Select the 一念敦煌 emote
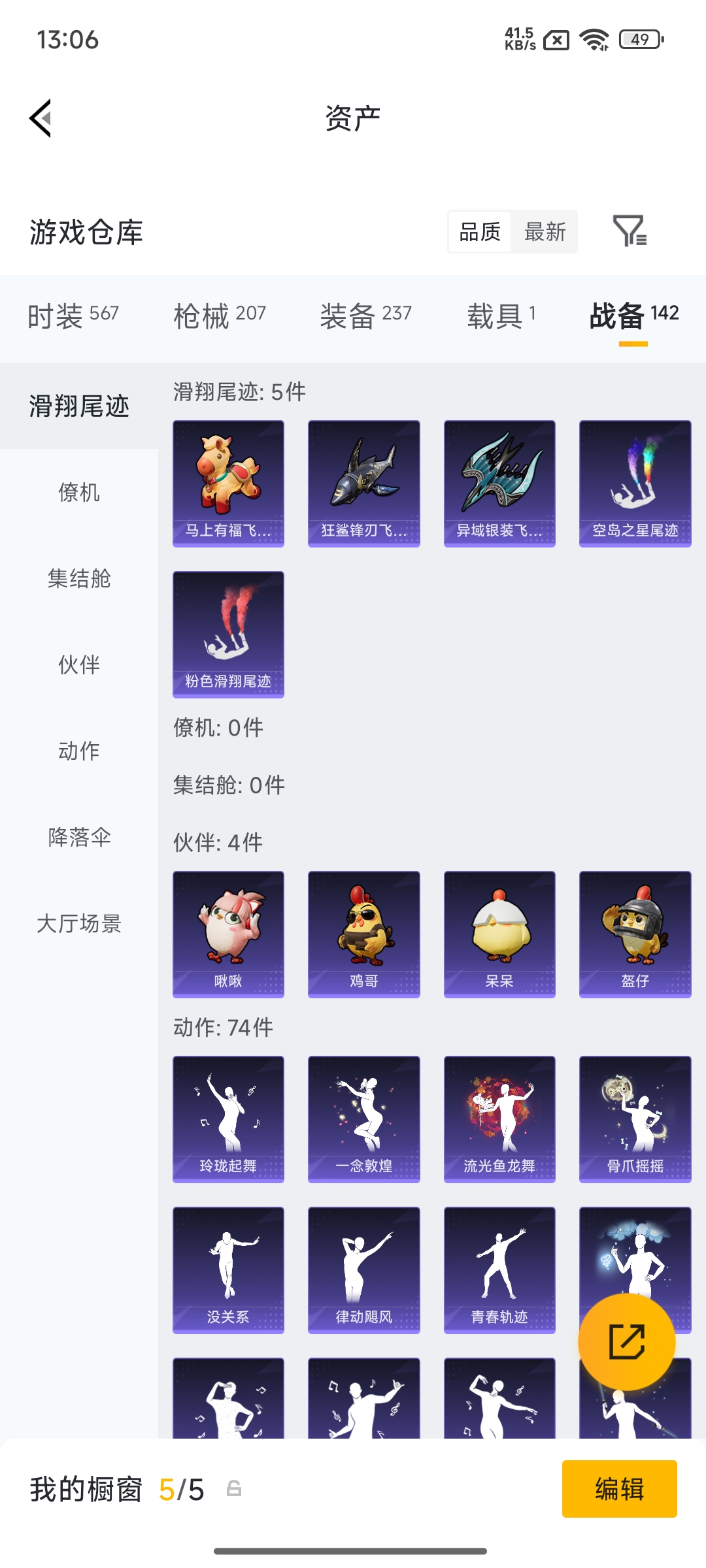 pyautogui.click(x=363, y=1118)
